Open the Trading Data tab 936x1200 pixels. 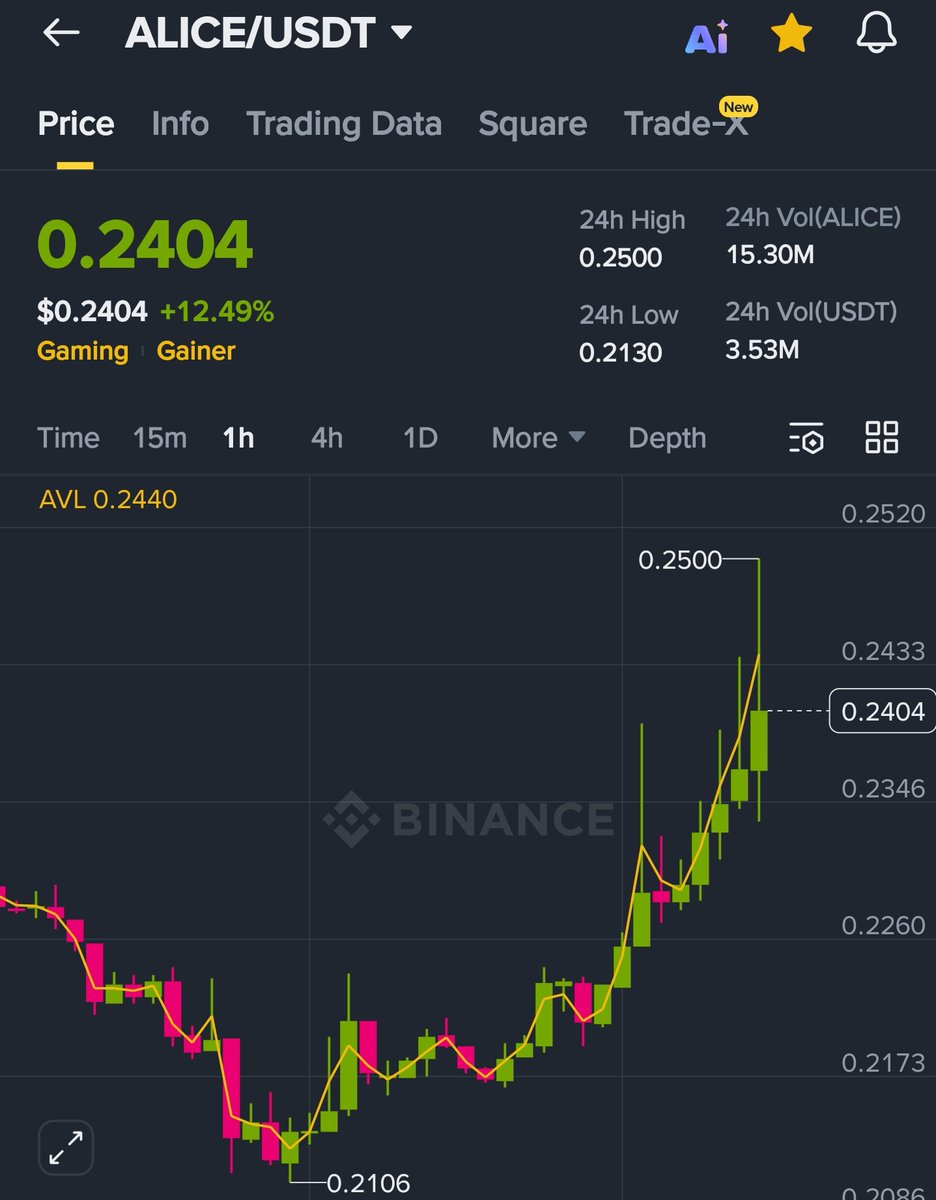(343, 124)
